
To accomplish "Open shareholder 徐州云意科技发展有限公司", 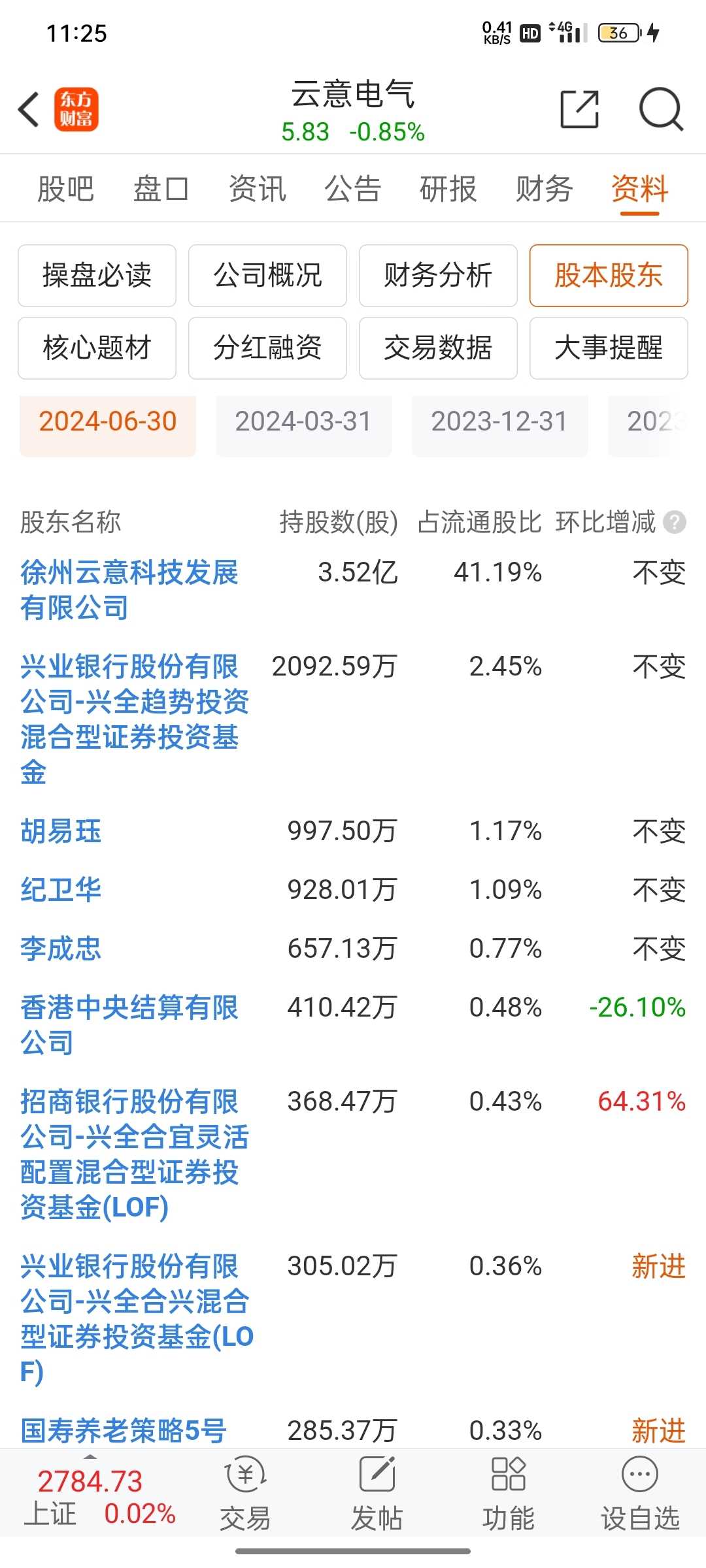I will click(129, 590).
